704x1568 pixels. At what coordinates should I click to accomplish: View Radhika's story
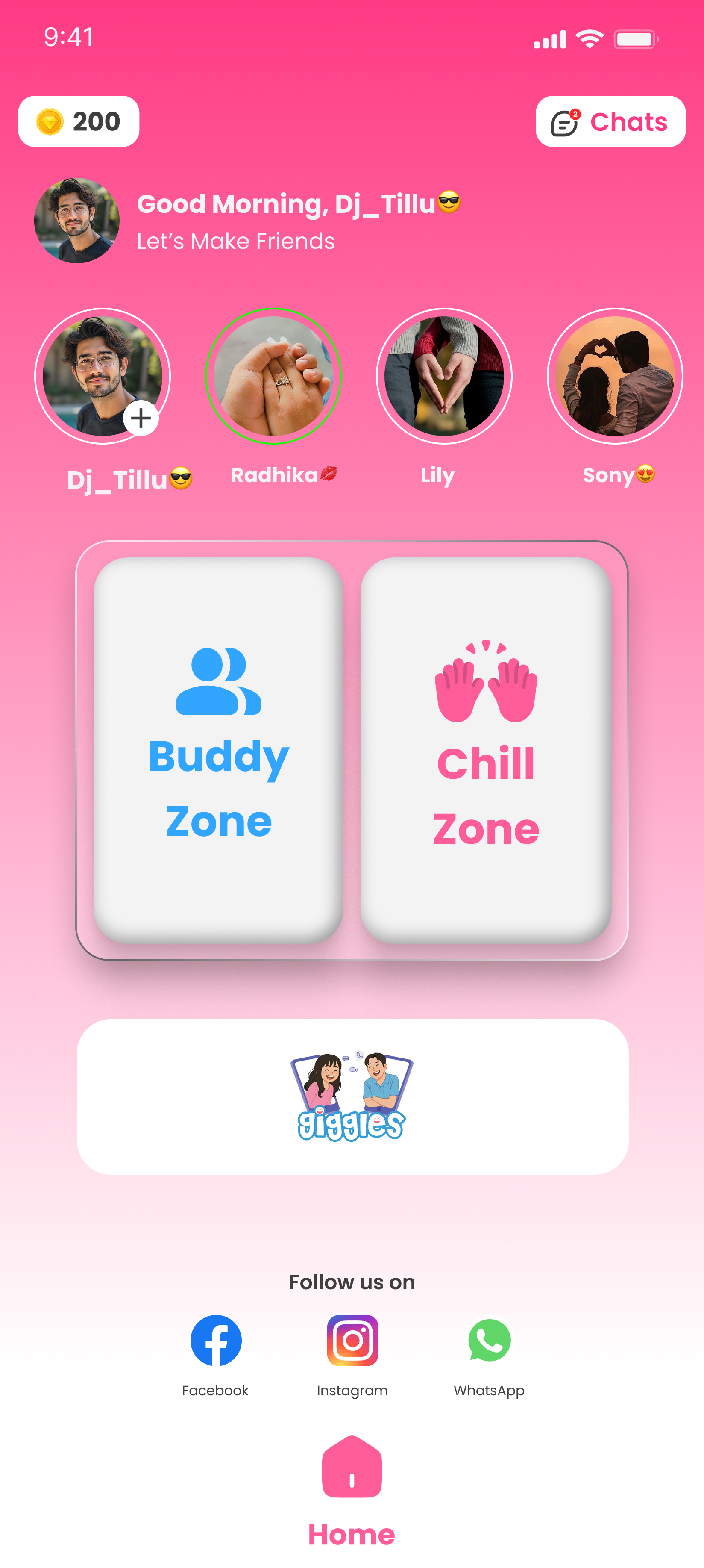pos(273,376)
